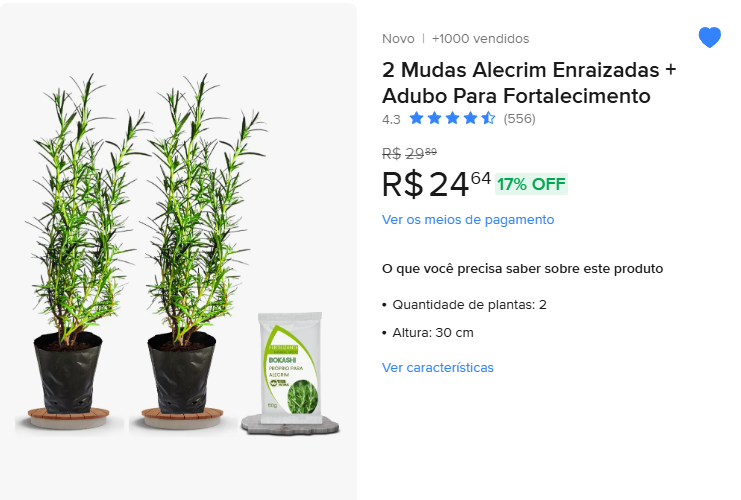Remove product from favorites via heart icon
Image resolution: width=741 pixels, height=500 pixels.
709,38
